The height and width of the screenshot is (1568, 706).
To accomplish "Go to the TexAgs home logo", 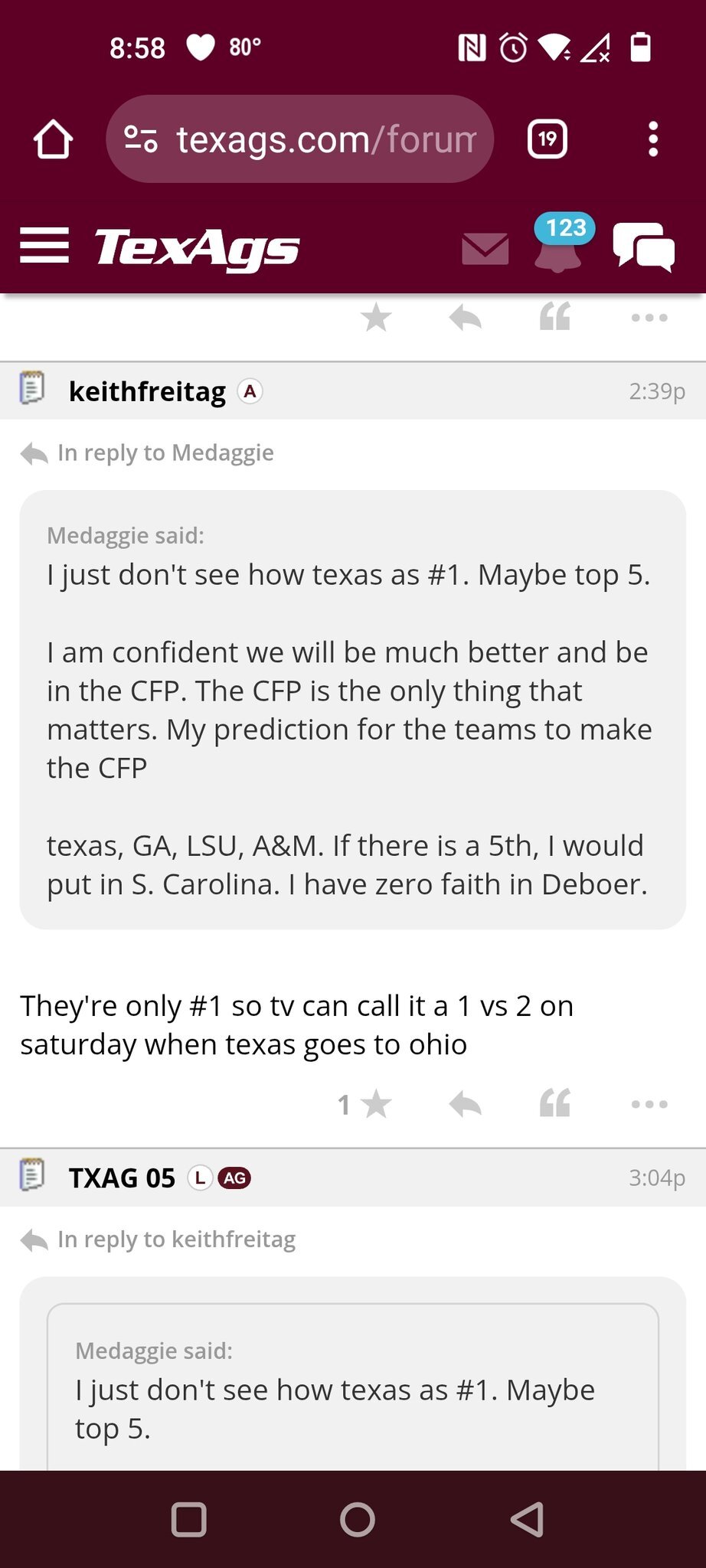I will (197, 248).
